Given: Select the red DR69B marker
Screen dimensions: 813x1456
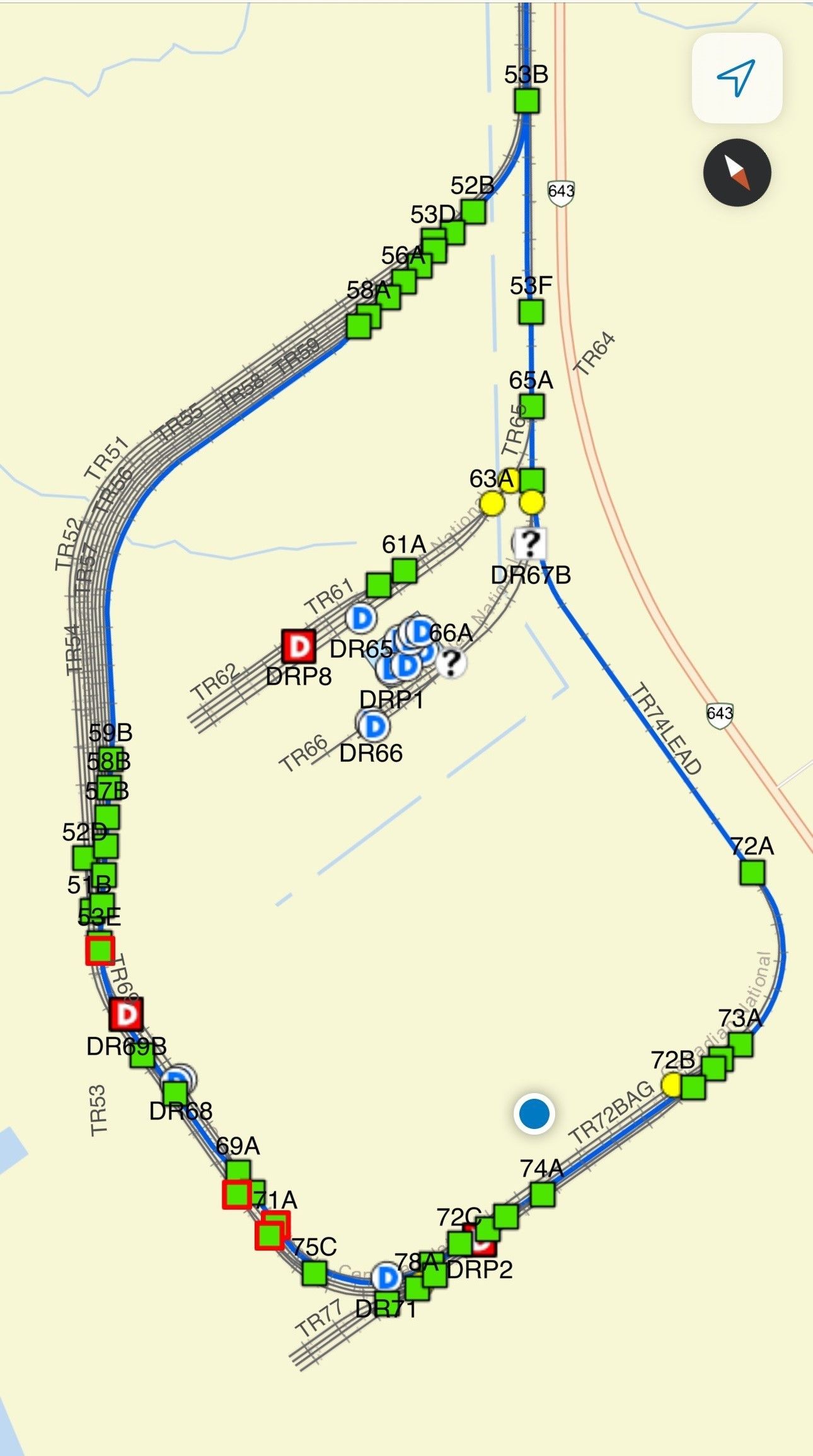Looking at the screenshot, I should coord(126,1014).
